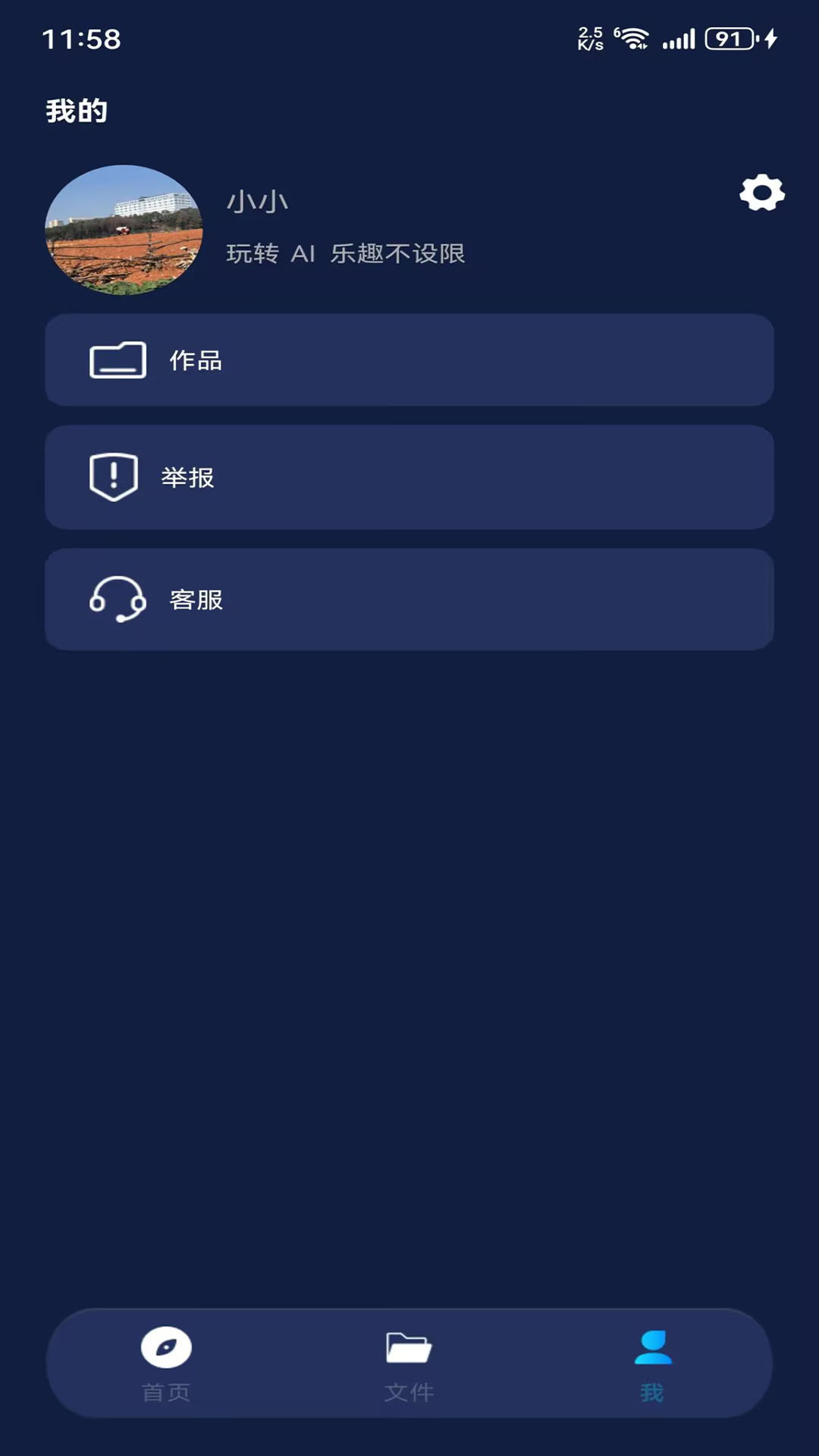Click the 客服 headset icon
The image size is (819, 1456).
(115, 600)
